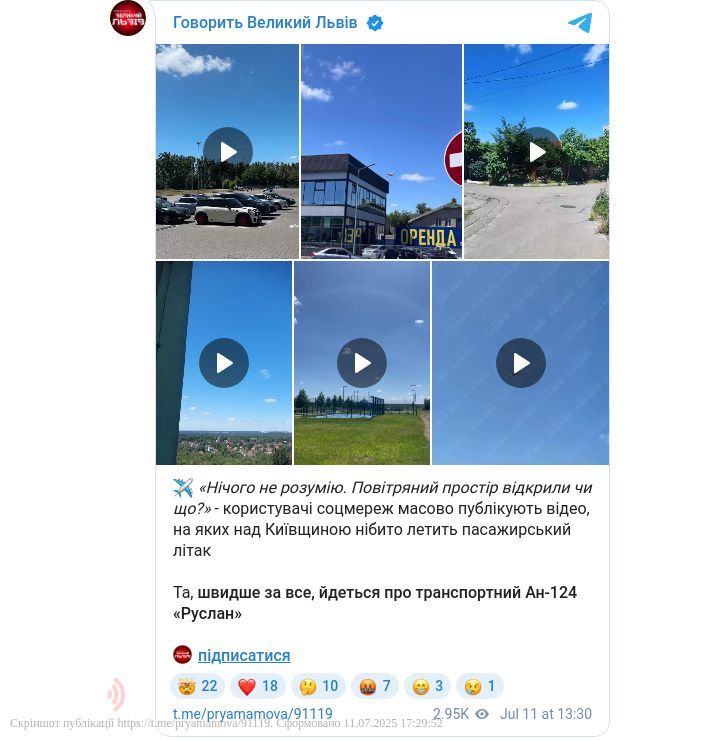Open the channel avatar

[x=128, y=18]
